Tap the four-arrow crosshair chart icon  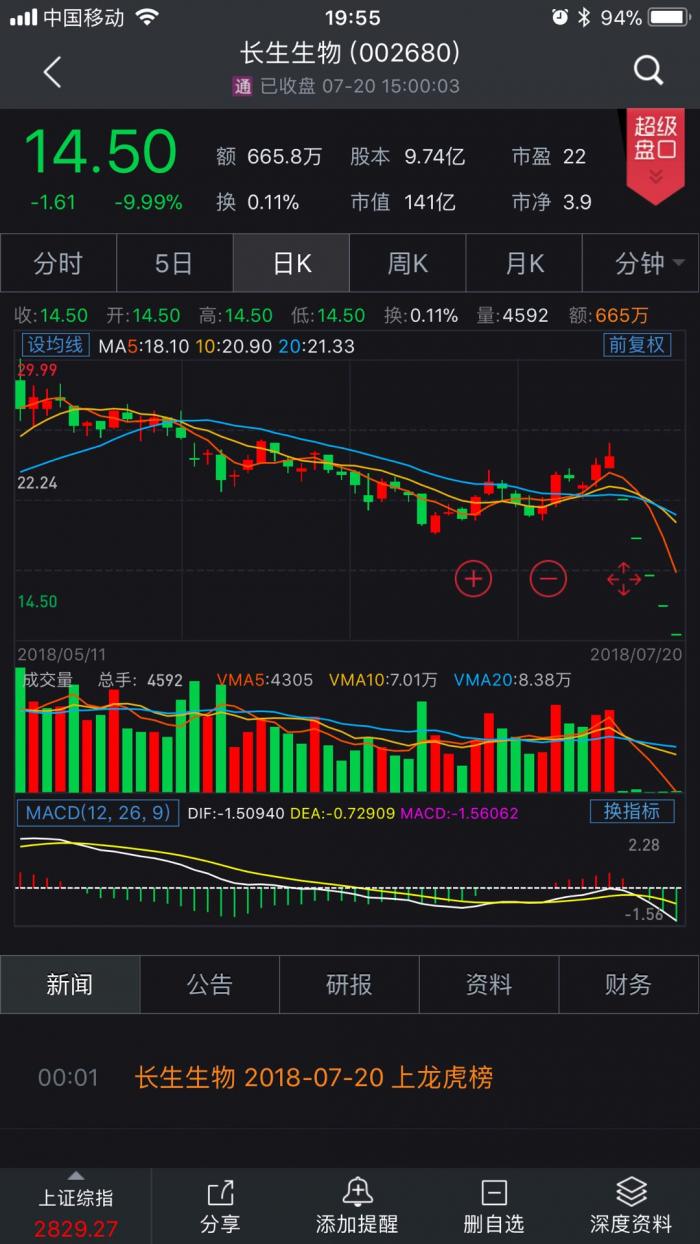coord(623,578)
